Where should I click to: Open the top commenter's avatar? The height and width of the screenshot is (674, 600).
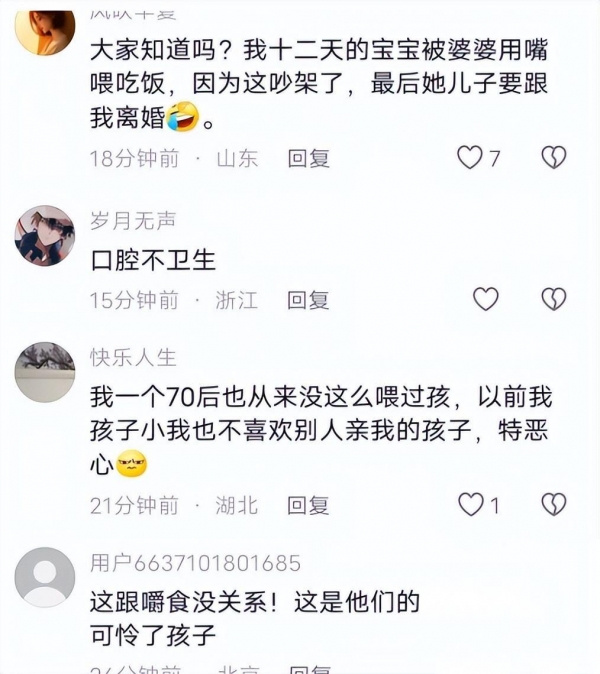[45, 30]
